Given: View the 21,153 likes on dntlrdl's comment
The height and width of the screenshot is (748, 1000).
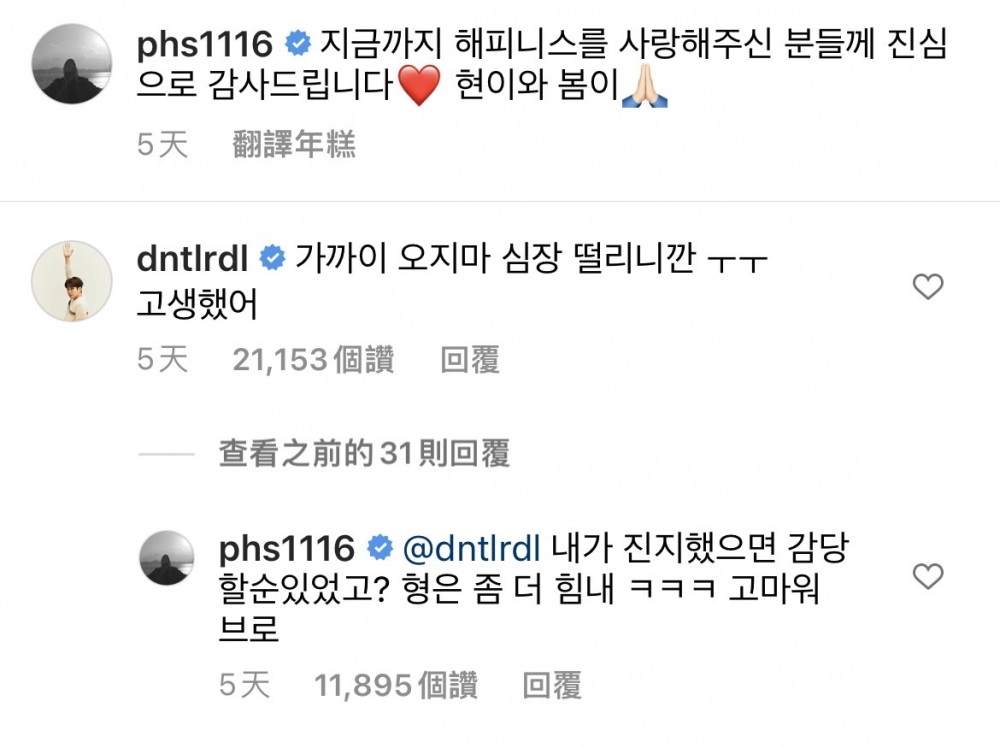Looking at the screenshot, I should 313,360.
